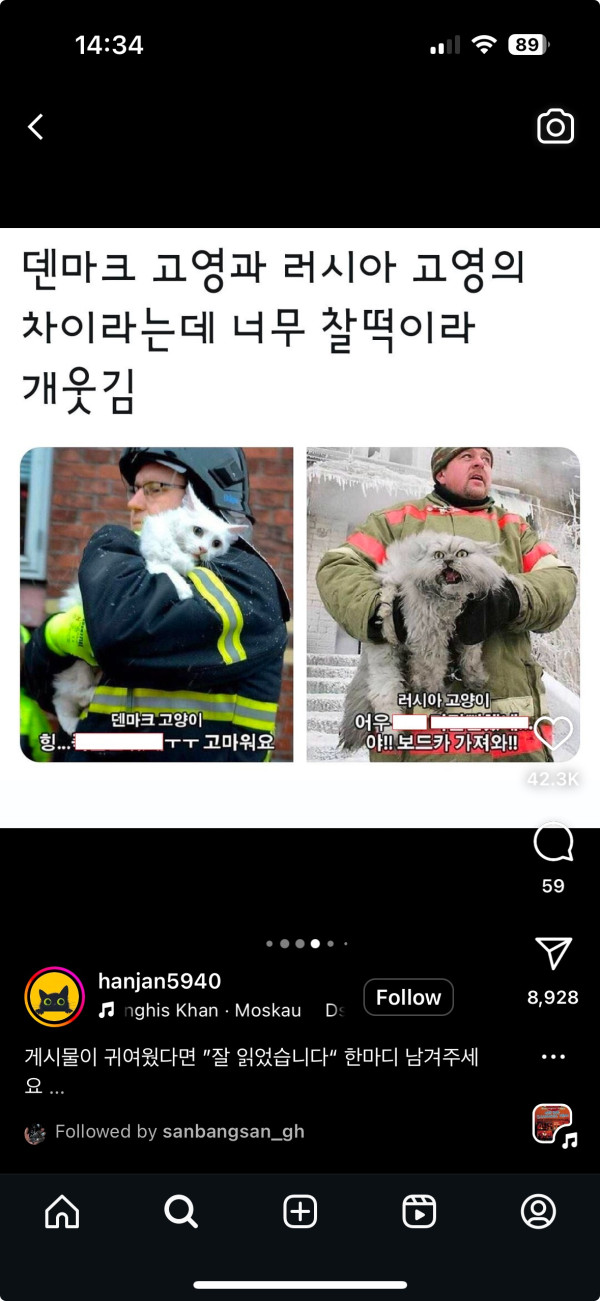Open the camera icon at top right
The width and height of the screenshot is (600, 1301).
pyautogui.click(x=555, y=127)
